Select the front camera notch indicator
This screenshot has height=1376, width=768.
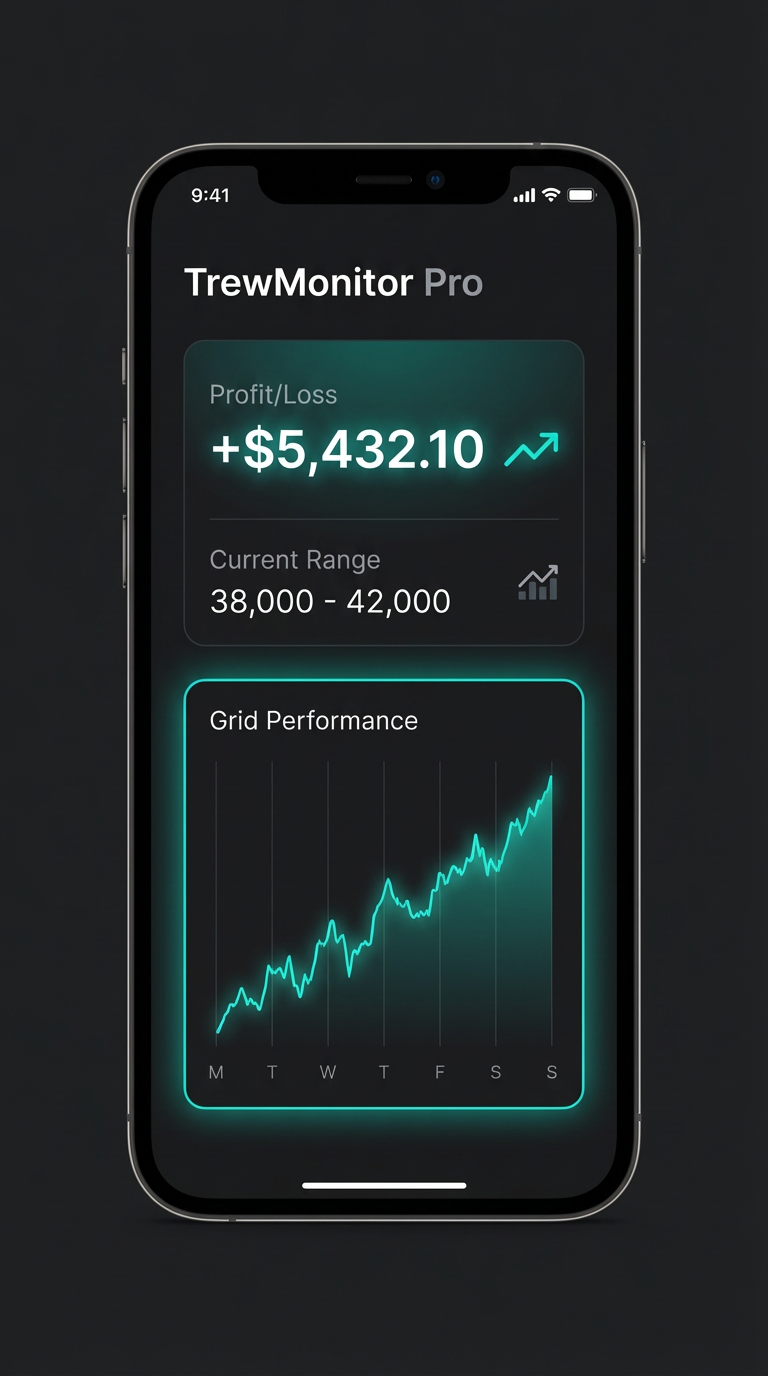(435, 180)
